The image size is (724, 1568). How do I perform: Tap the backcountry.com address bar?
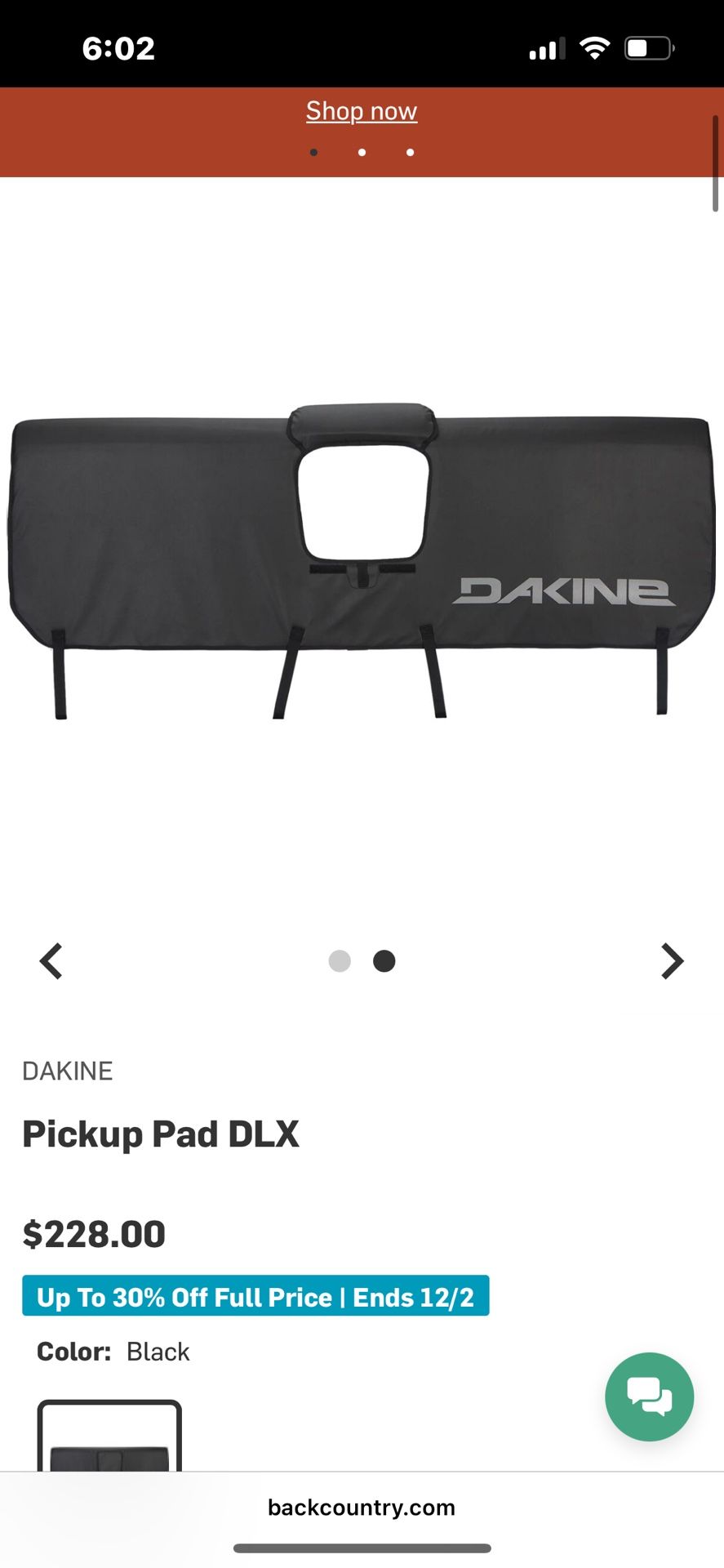[x=362, y=1508]
